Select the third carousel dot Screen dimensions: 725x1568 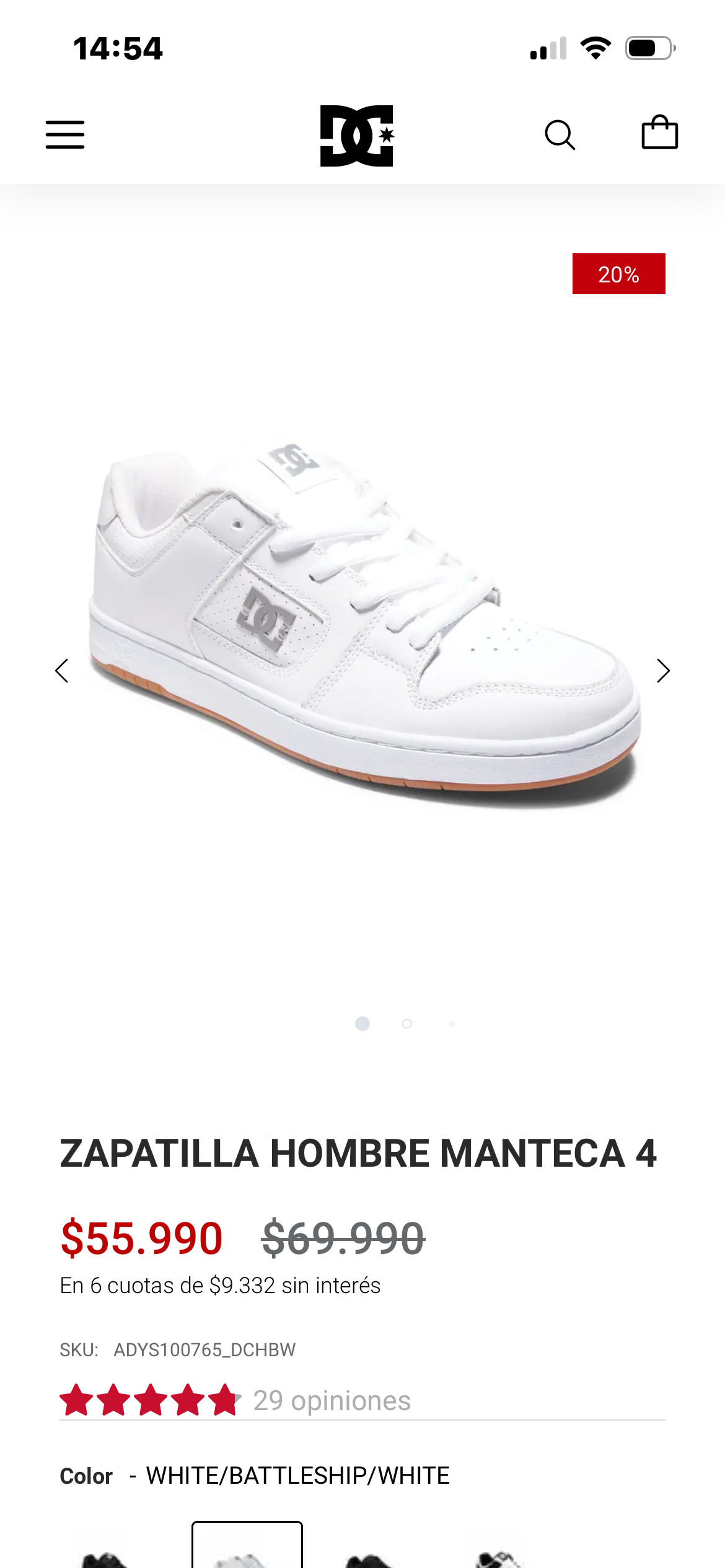click(453, 1024)
